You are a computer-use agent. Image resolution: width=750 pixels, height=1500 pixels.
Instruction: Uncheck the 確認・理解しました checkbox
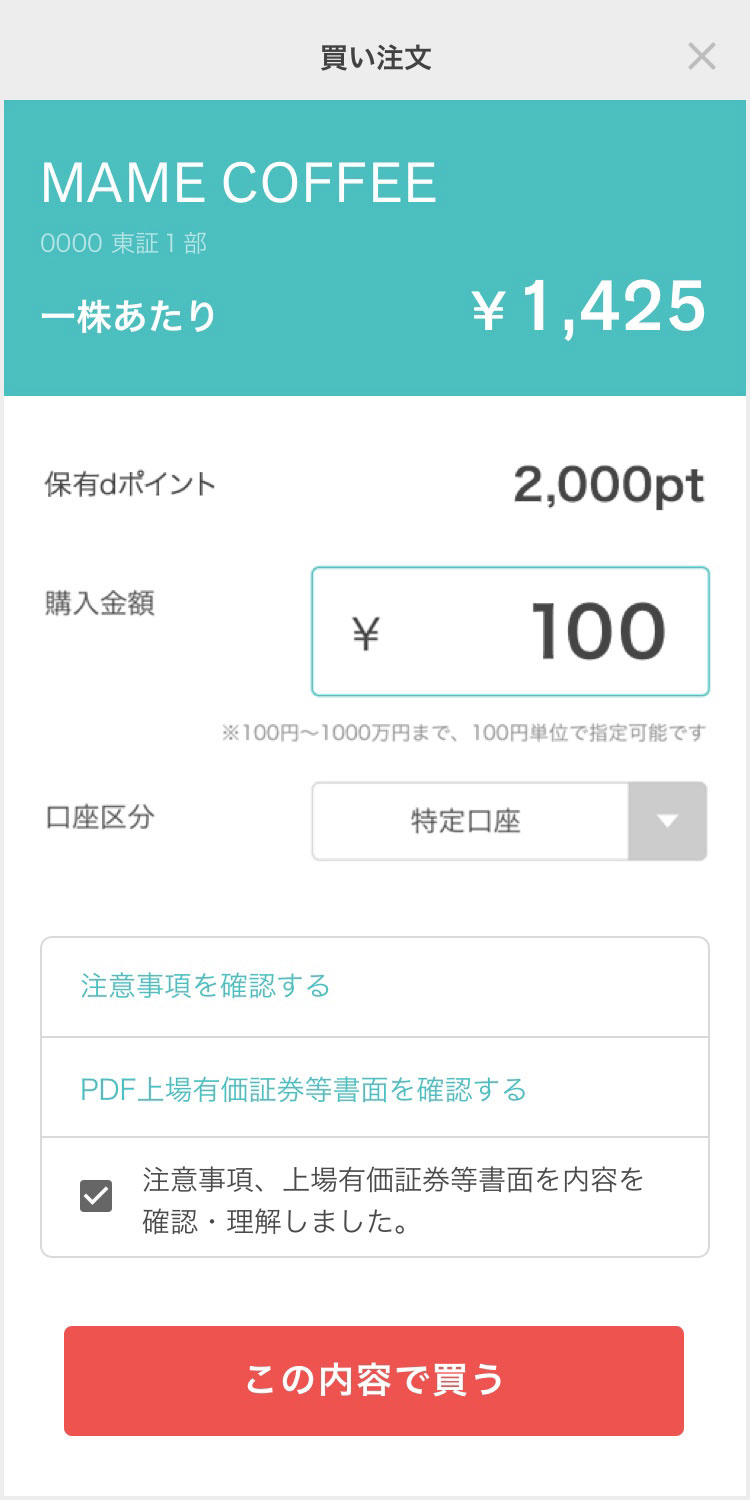click(x=96, y=1196)
